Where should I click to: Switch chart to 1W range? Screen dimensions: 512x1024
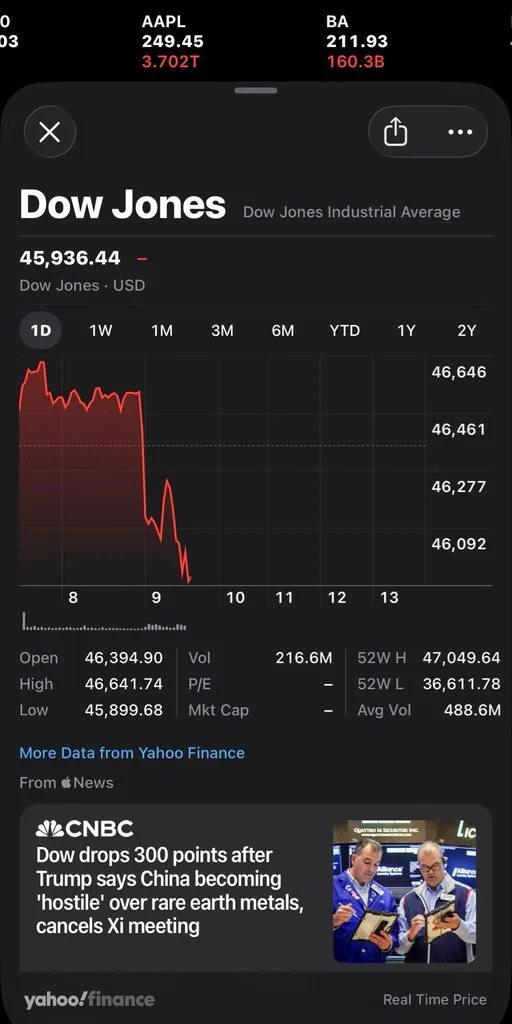(x=101, y=330)
